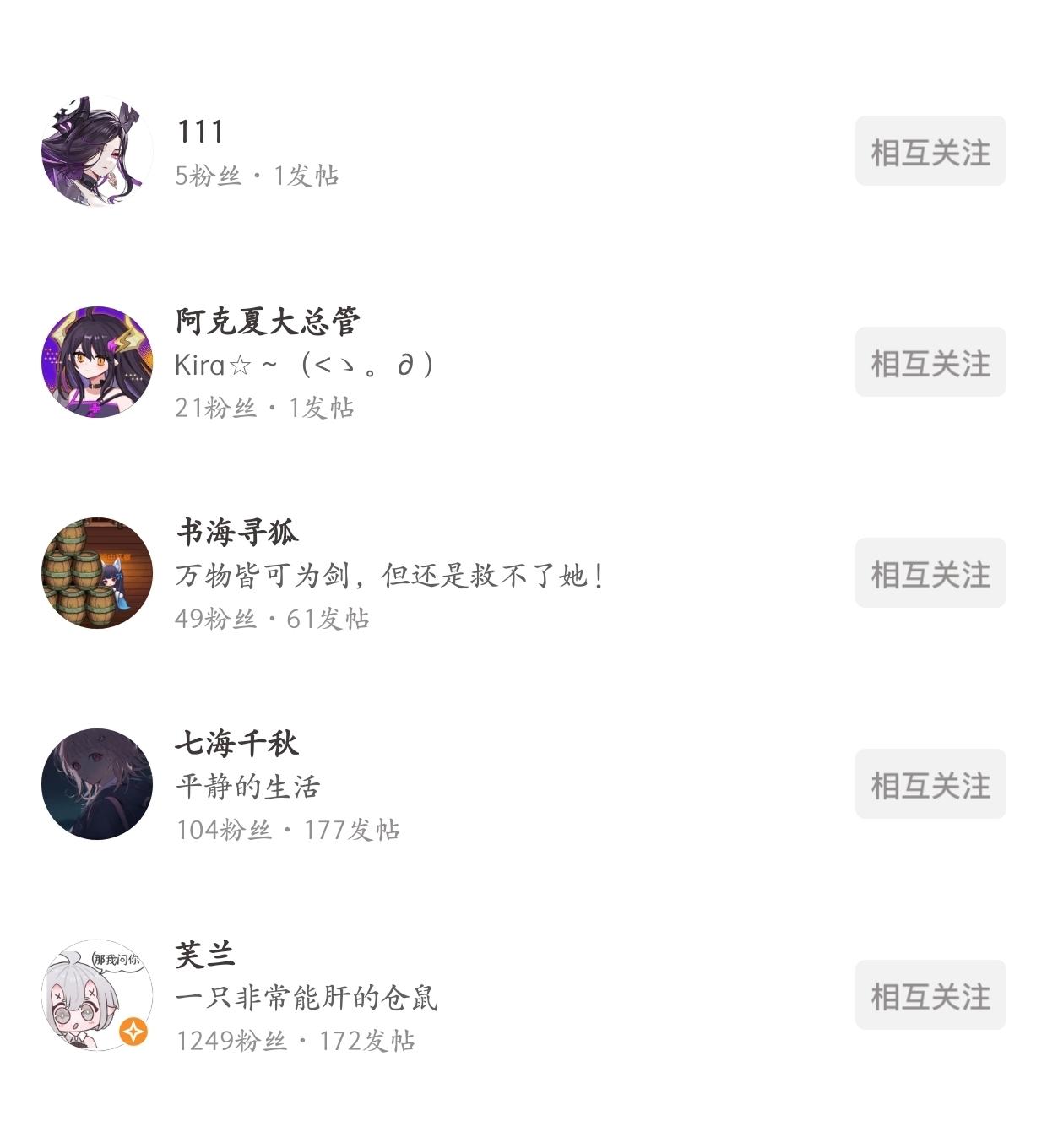Toggle 相互关注 for 七海千秋

click(930, 784)
